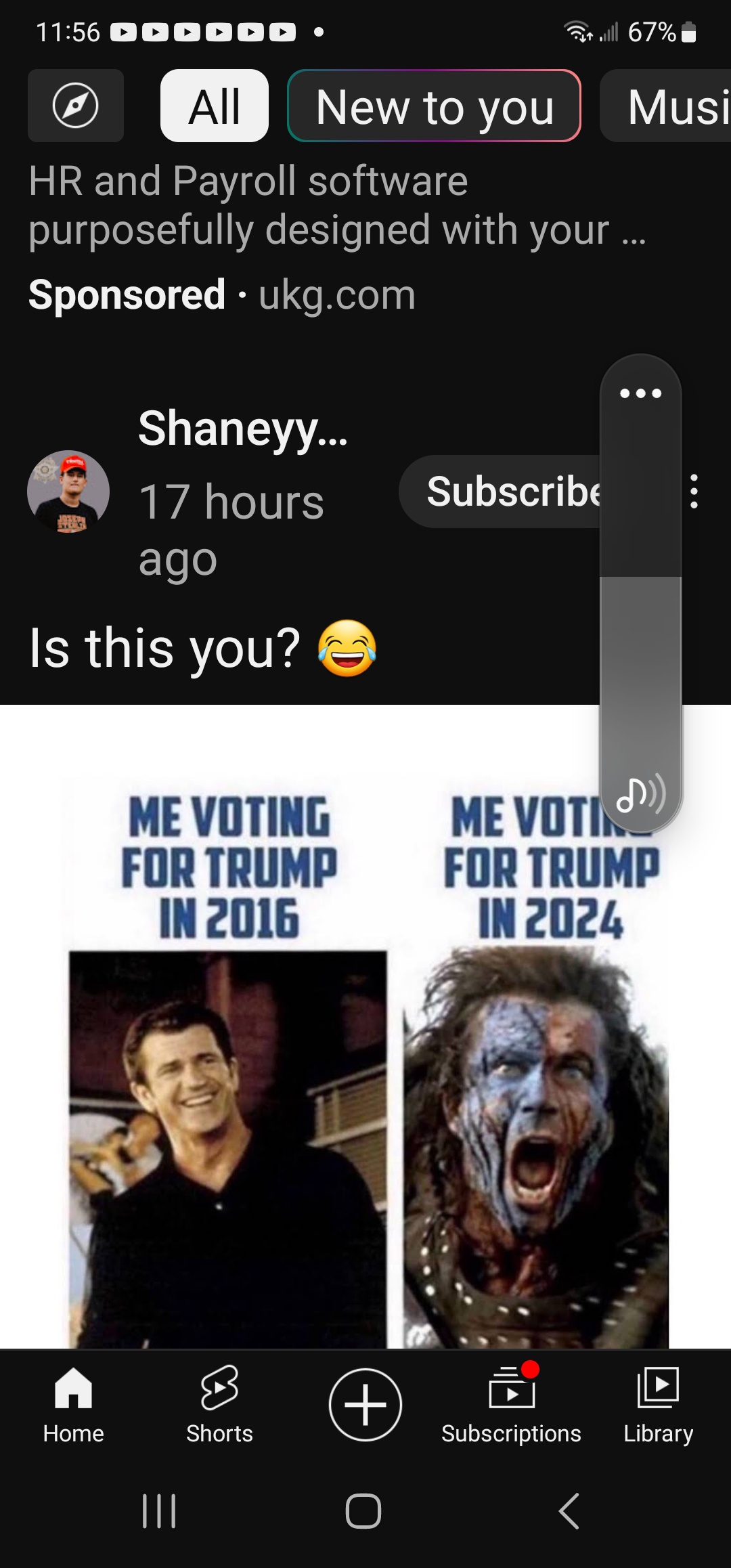The width and height of the screenshot is (731, 1568).
Task: Switch to the Library tab
Action: [658, 1405]
